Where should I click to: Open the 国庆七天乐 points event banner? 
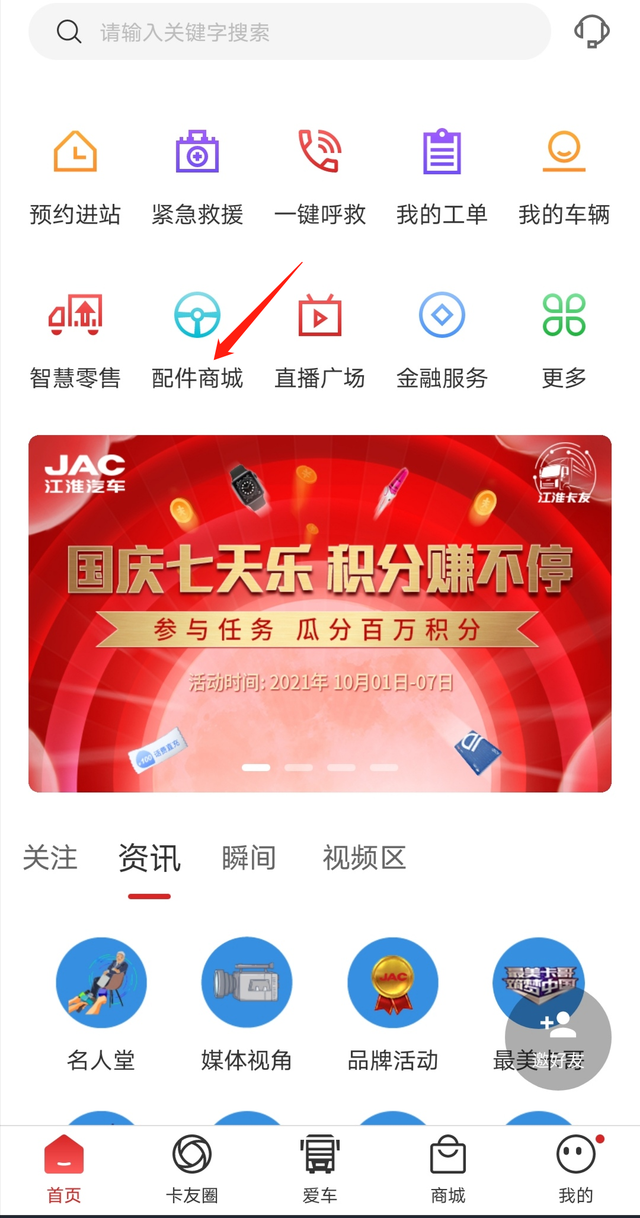(x=320, y=612)
